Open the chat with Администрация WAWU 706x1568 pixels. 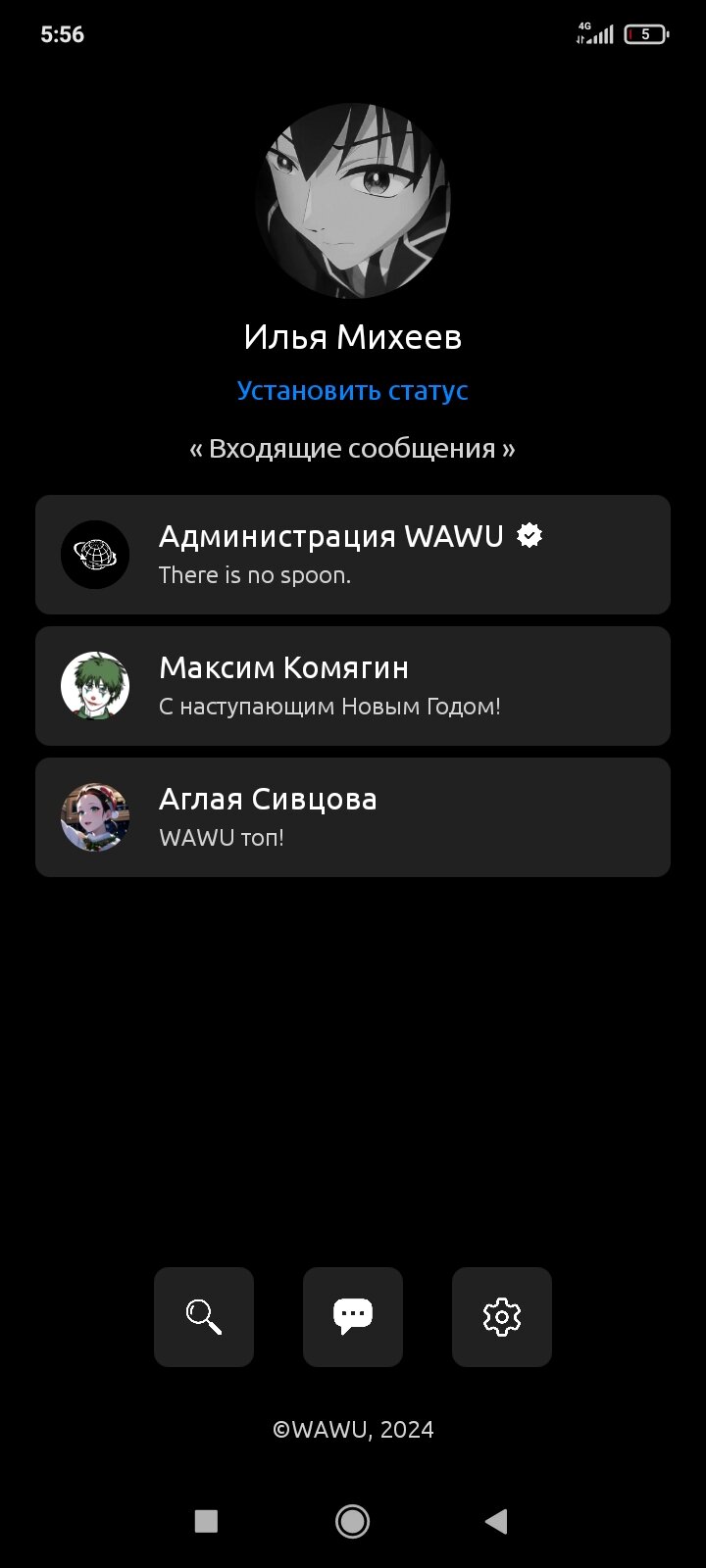[x=353, y=555]
